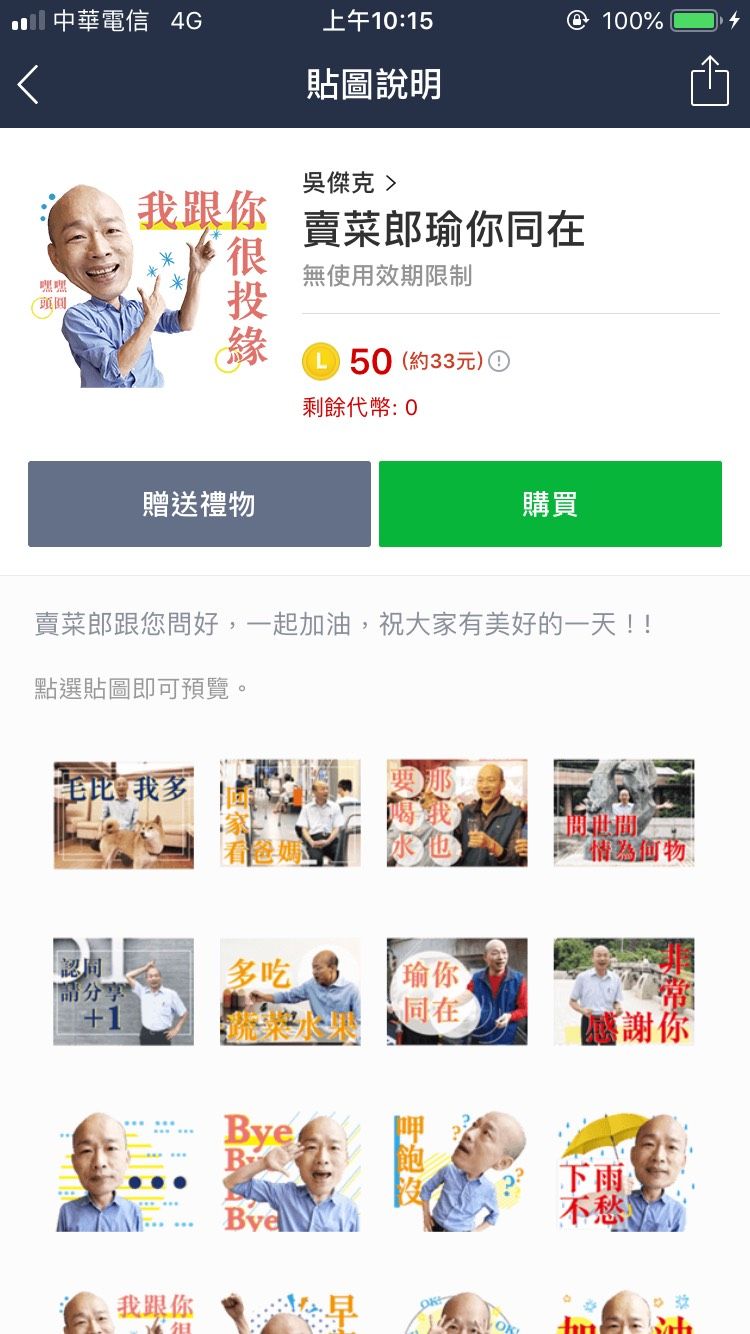Tap the LINE coin icon beside the price
750x1334 pixels.
[x=319, y=362]
